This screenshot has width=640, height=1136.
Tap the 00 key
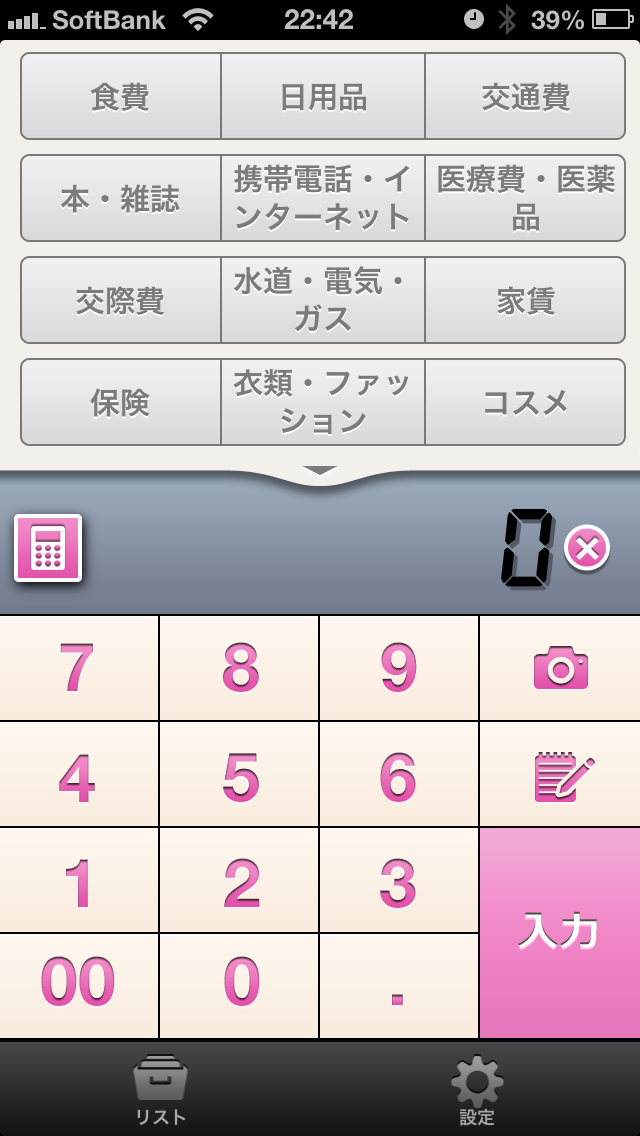(78, 985)
